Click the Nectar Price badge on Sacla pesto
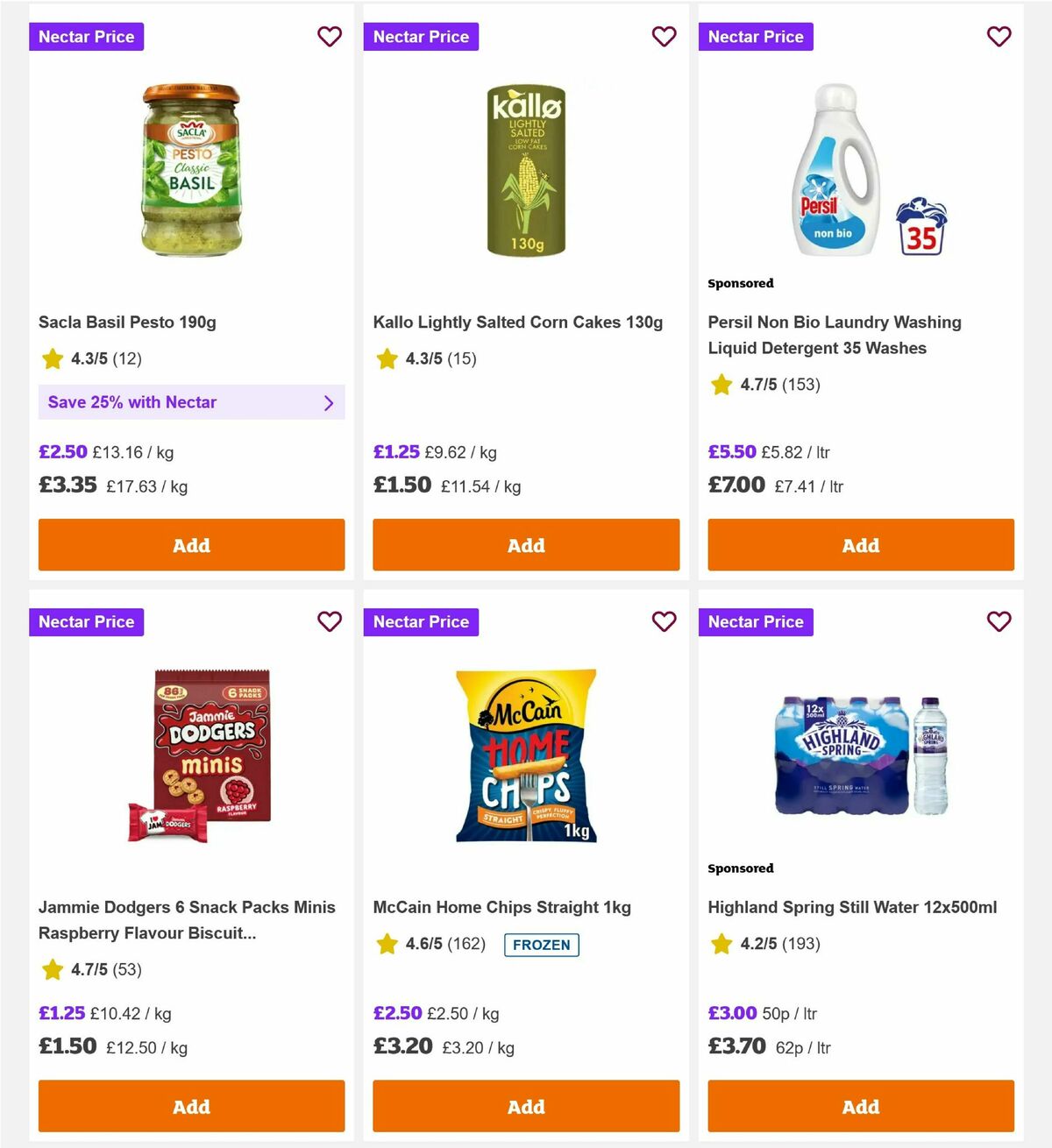The height and width of the screenshot is (1148, 1052). point(86,37)
